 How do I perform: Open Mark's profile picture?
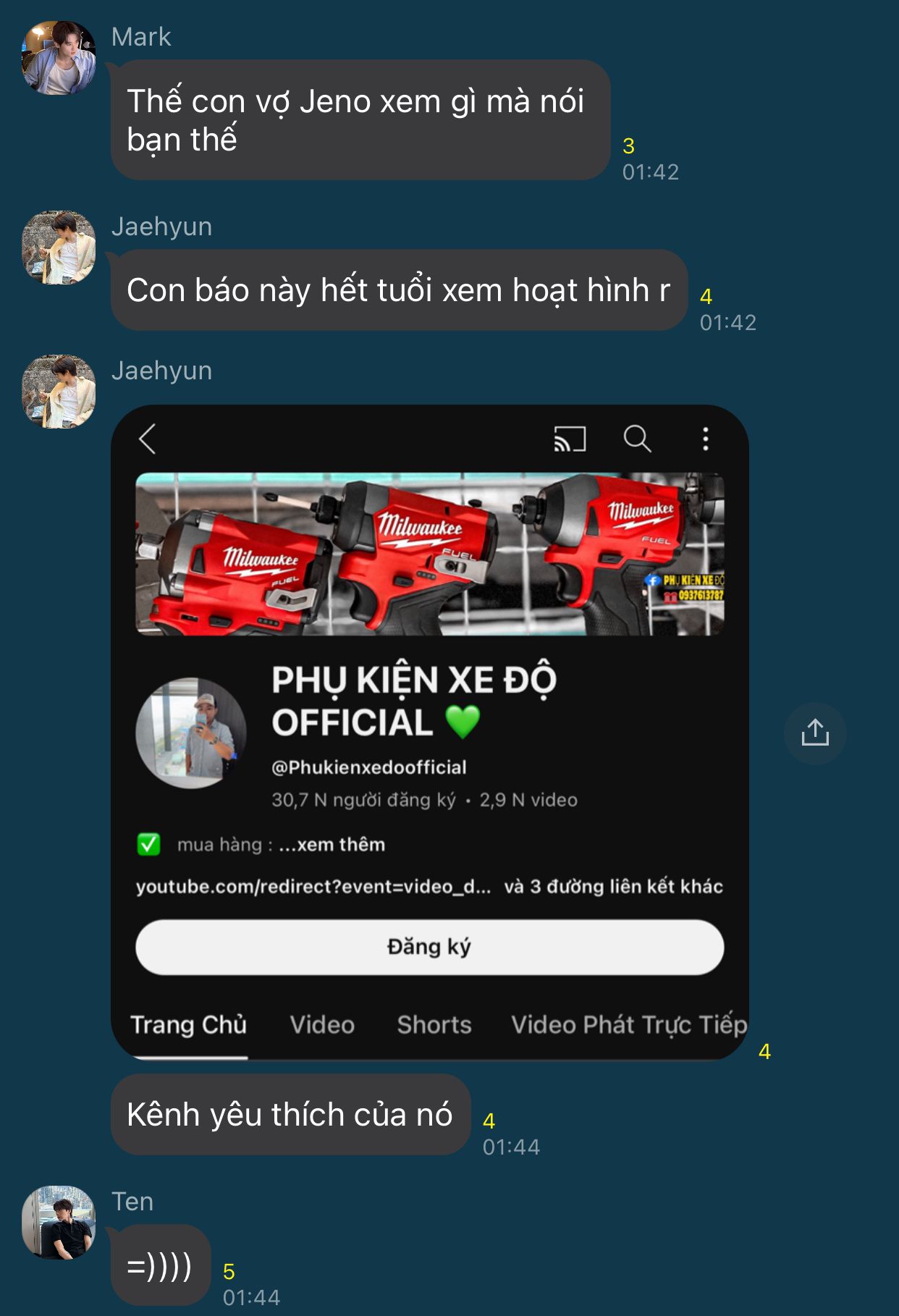pyautogui.click(x=59, y=58)
